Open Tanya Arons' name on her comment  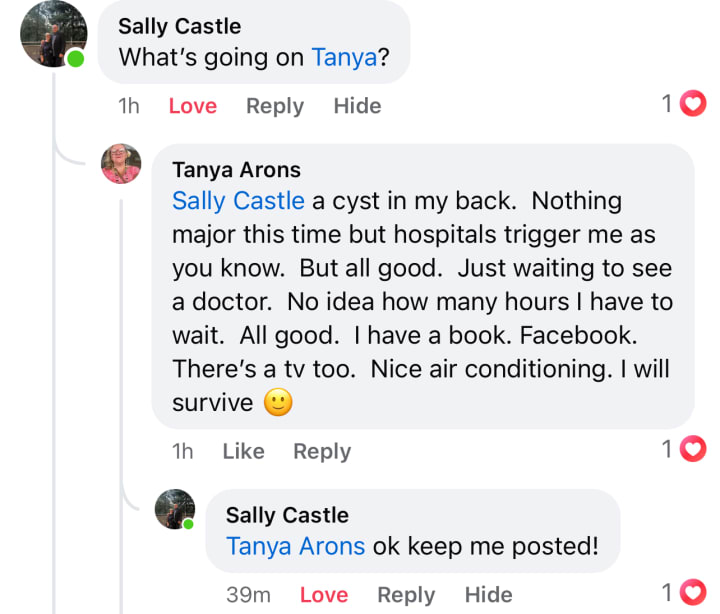click(x=236, y=170)
